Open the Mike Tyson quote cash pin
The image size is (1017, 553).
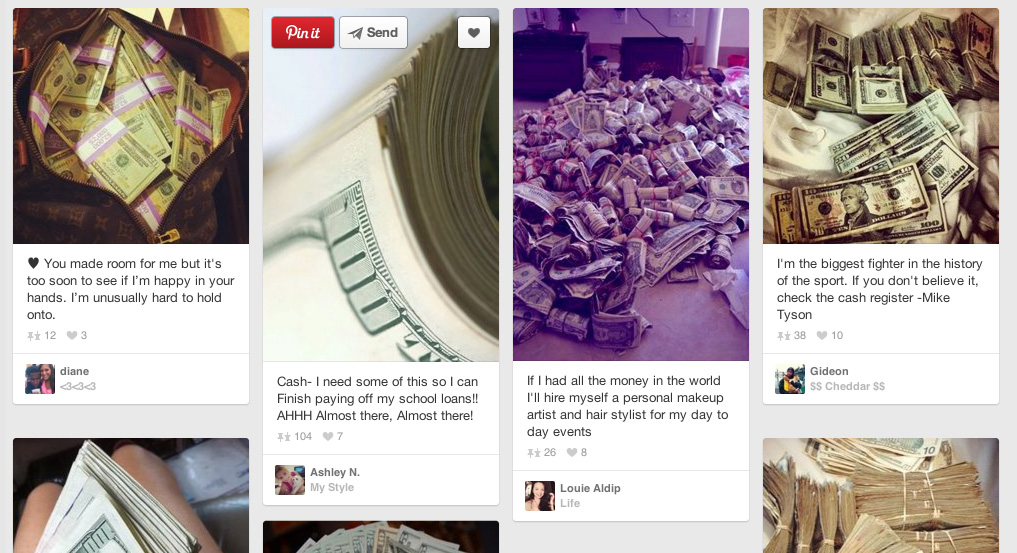[x=881, y=126]
